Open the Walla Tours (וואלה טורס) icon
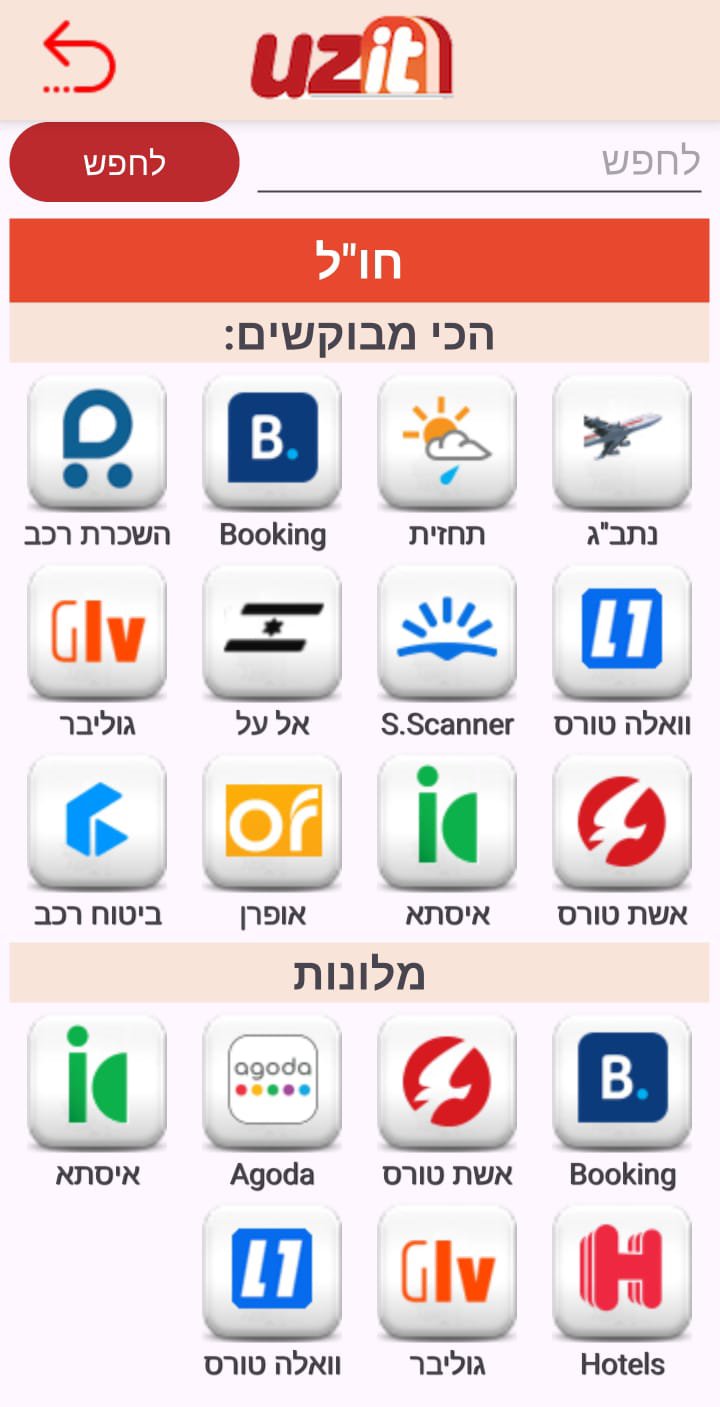Viewport: 720px width, 1407px height. [622, 631]
